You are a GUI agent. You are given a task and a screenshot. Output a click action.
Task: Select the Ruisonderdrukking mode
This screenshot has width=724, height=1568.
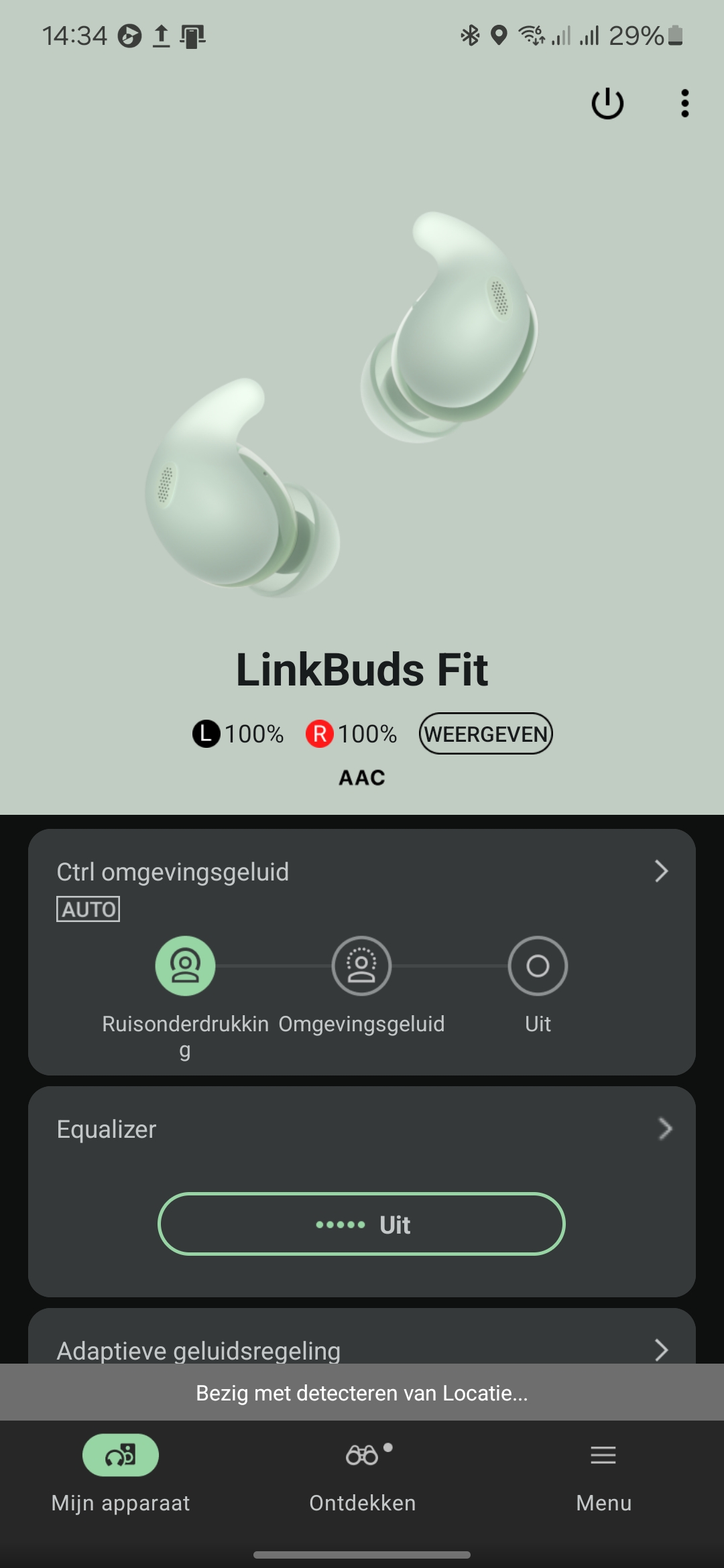pyautogui.click(x=185, y=966)
